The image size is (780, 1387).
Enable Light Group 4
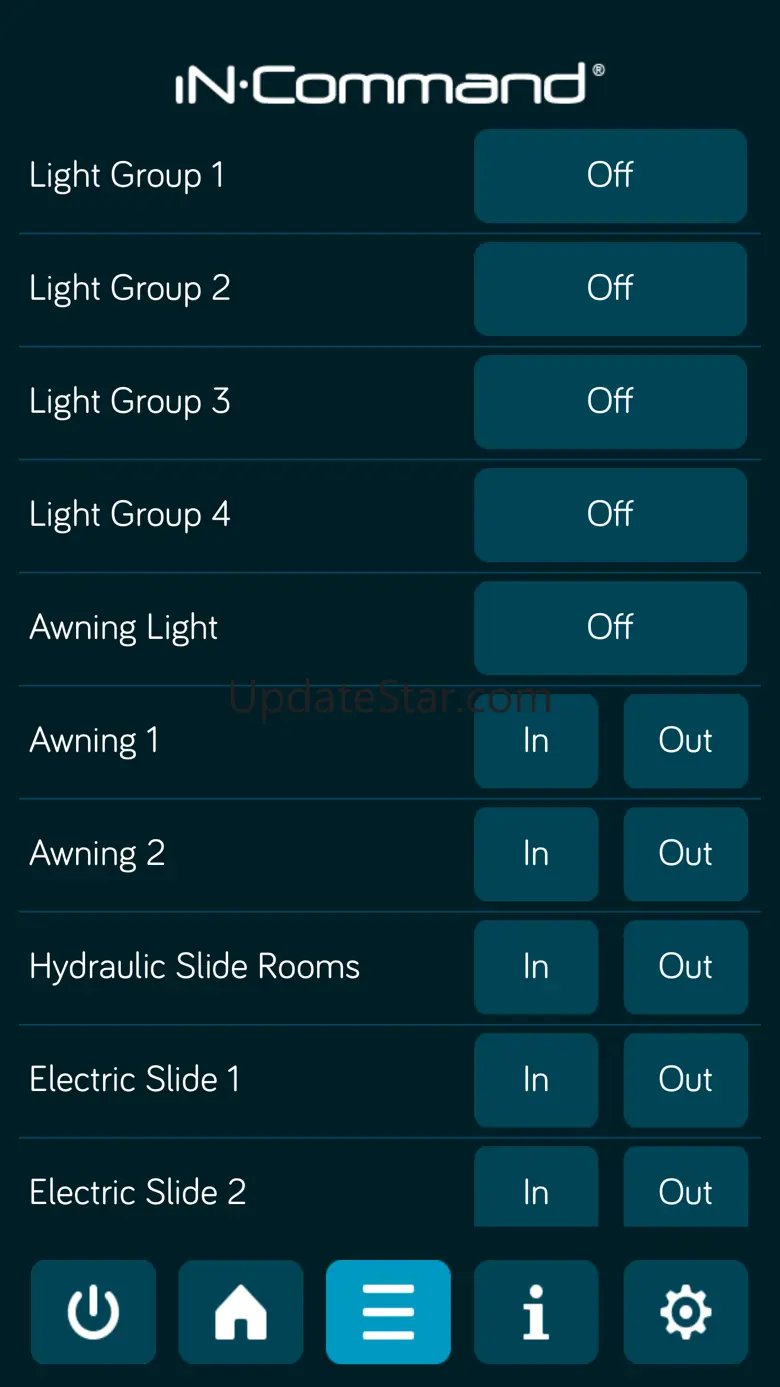610,514
